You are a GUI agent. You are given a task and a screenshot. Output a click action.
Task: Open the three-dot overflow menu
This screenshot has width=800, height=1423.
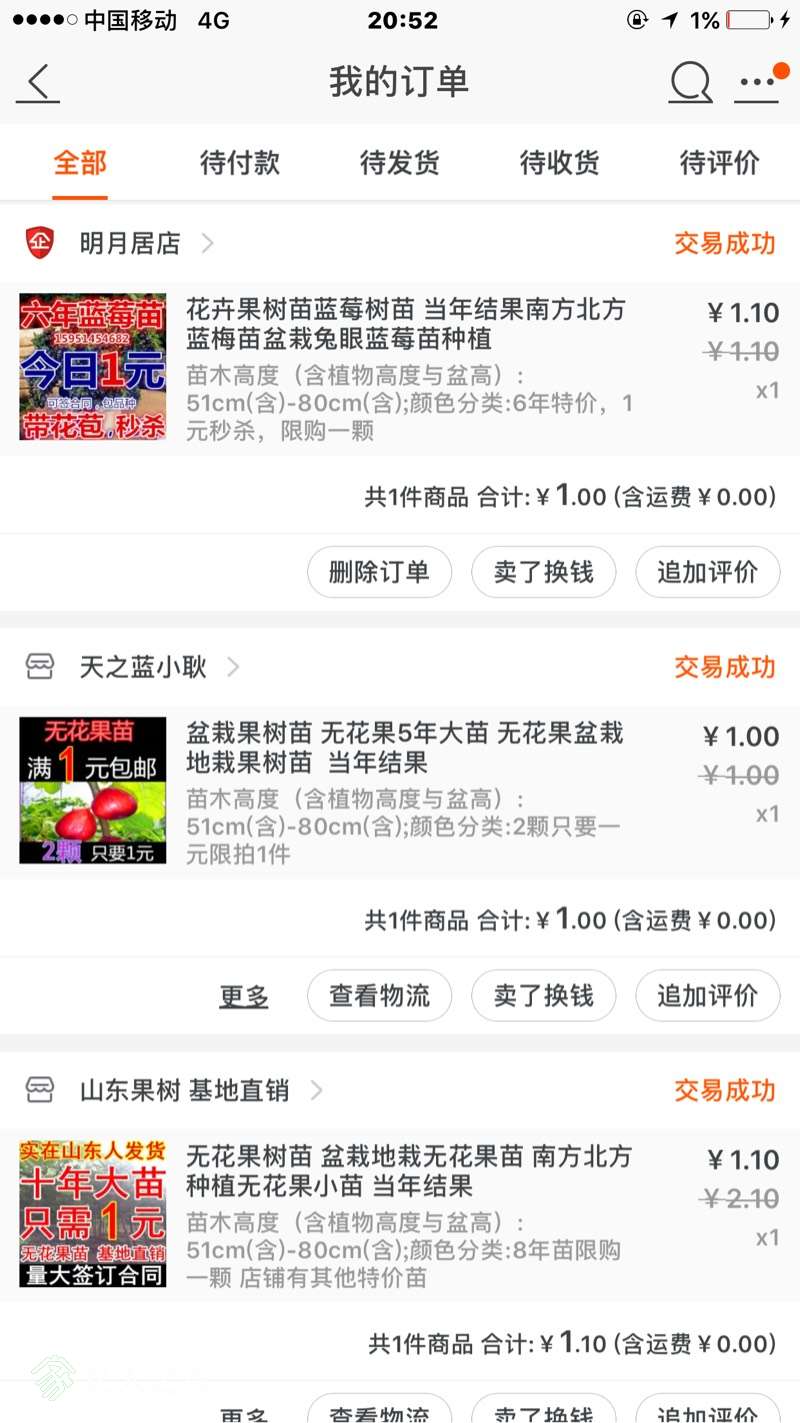[x=757, y=83]
